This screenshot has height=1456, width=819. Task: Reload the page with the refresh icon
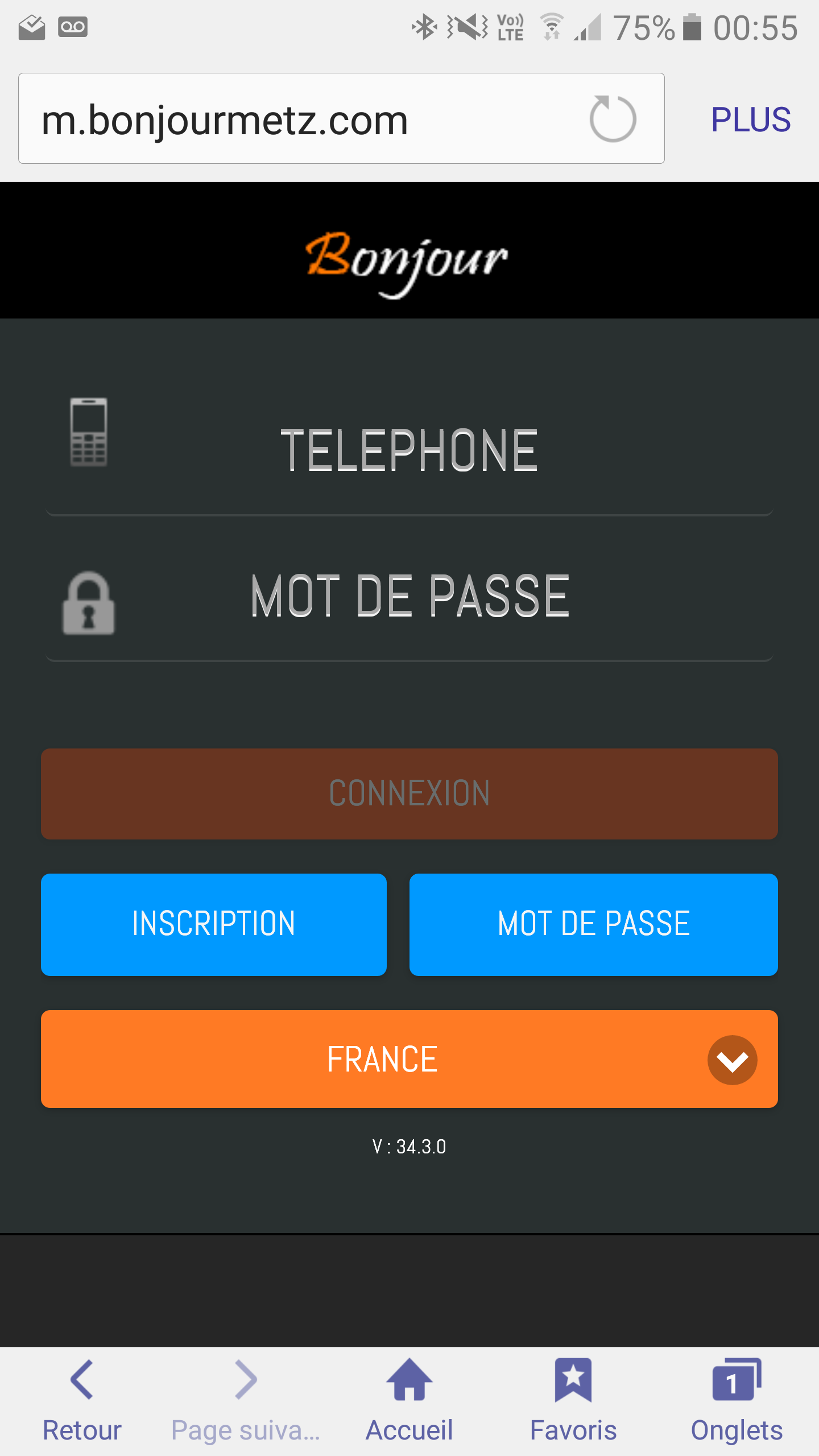point(613,119)
